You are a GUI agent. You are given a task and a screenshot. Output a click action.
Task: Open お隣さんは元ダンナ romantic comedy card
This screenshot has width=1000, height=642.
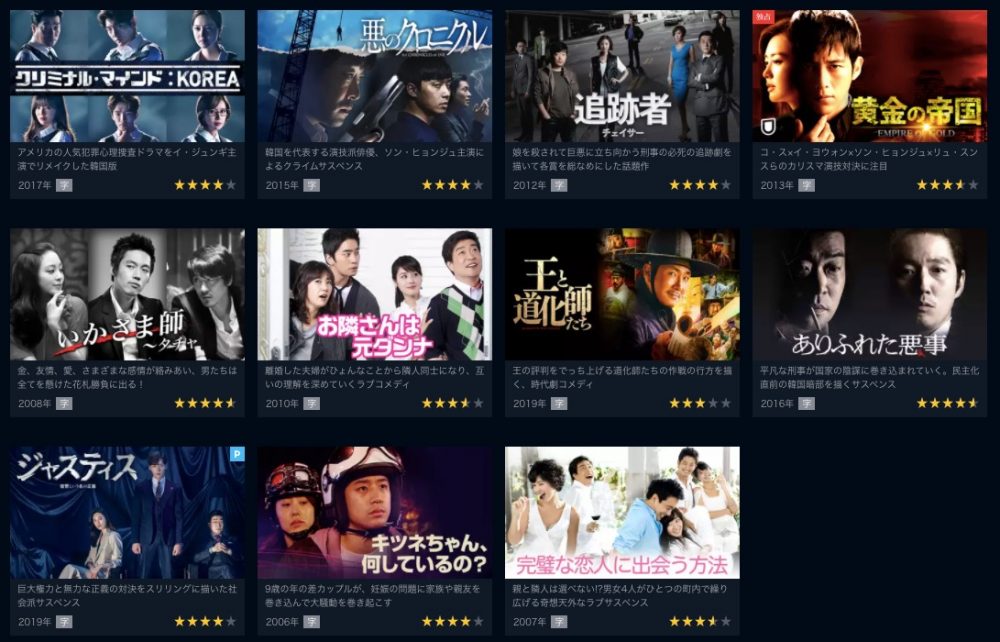(x=374, y=294)
